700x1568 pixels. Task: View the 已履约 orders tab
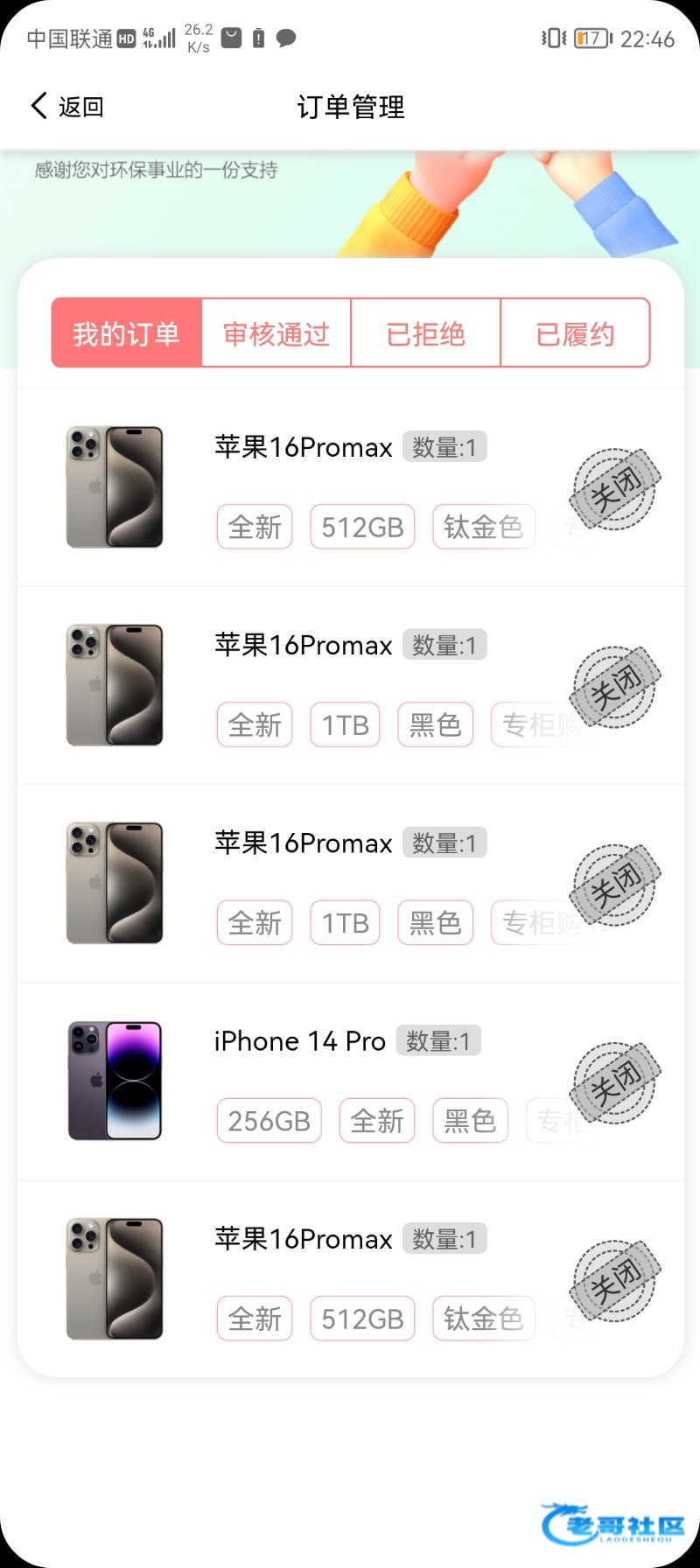[x=575, y=333]
